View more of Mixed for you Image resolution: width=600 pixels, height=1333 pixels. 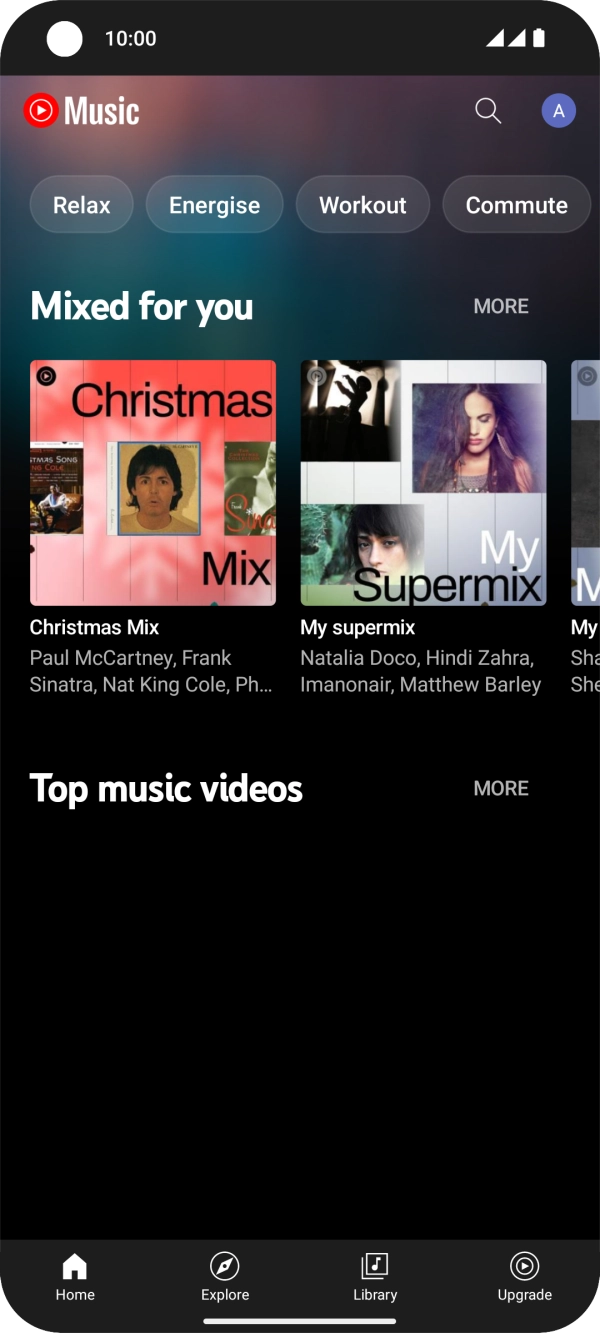pyautogui.click(x=501, y=306)
